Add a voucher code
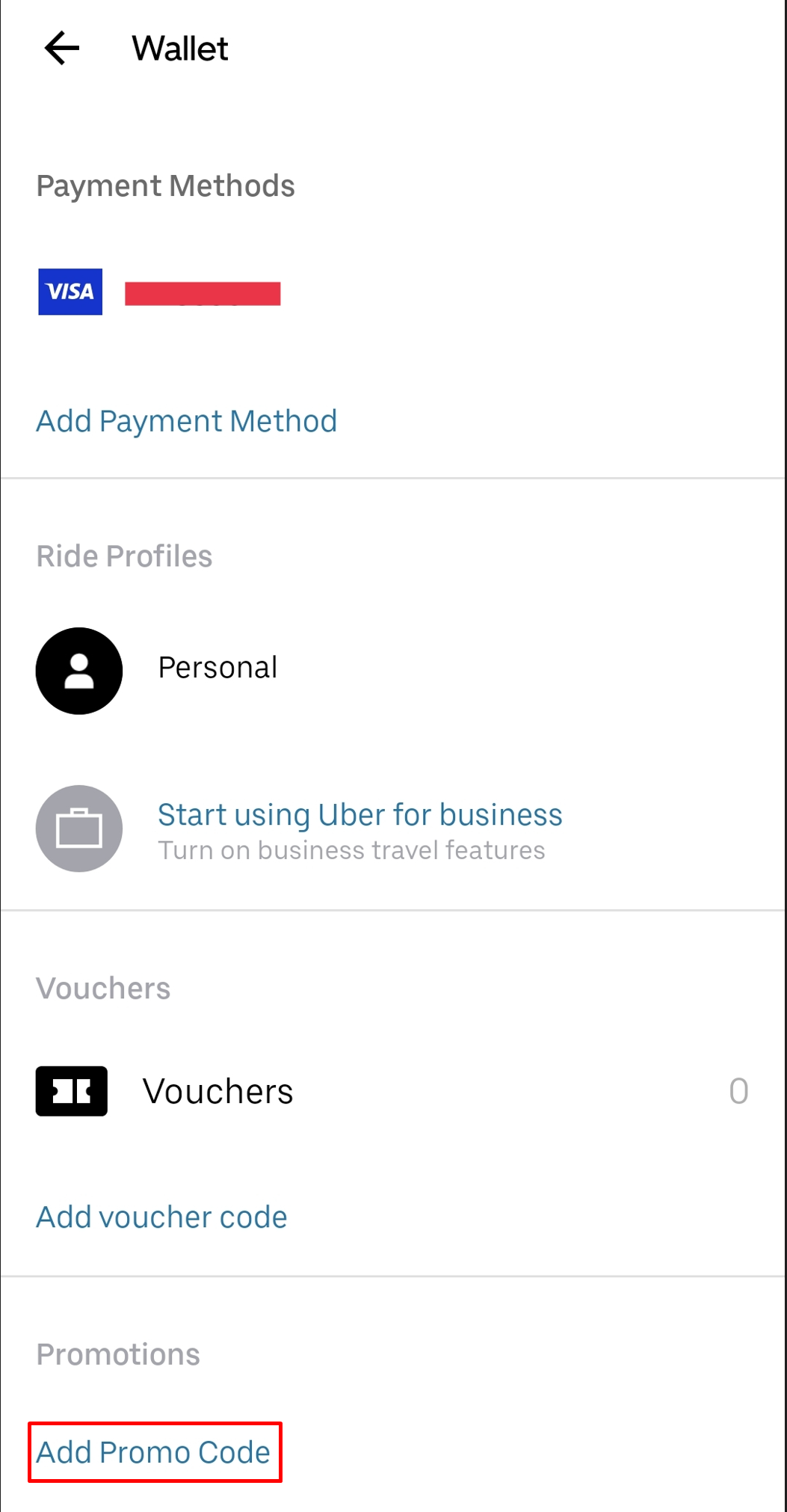This screenshot has height=1512, width=787. [161, 1217]
